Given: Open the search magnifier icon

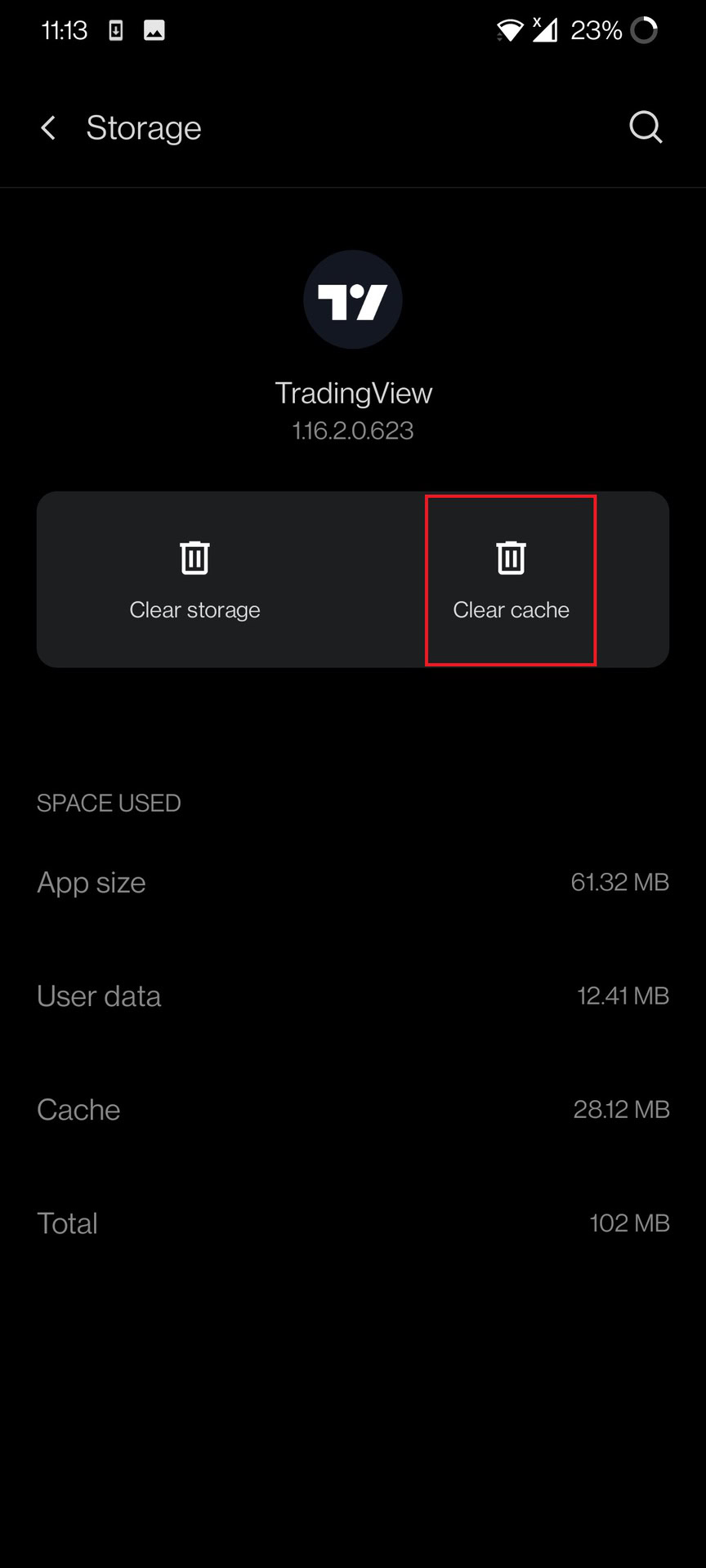Looking at the screenshot, I should [646, 127].
